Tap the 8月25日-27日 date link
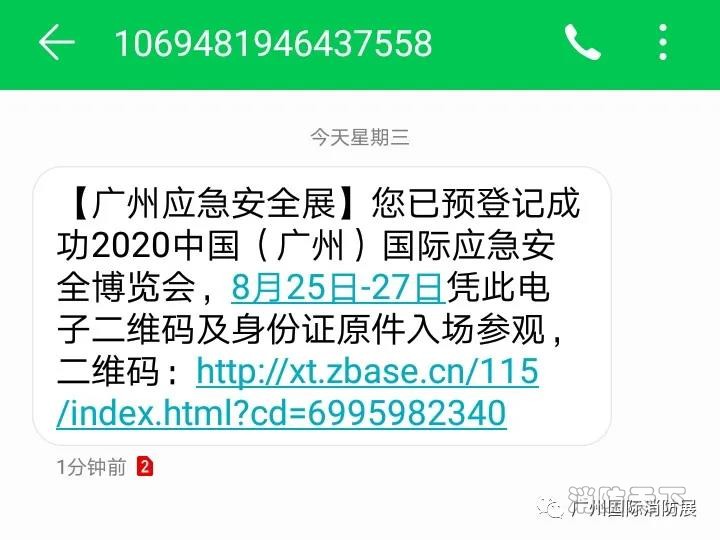This screenshot has height=540, width=720. (336, 289)
